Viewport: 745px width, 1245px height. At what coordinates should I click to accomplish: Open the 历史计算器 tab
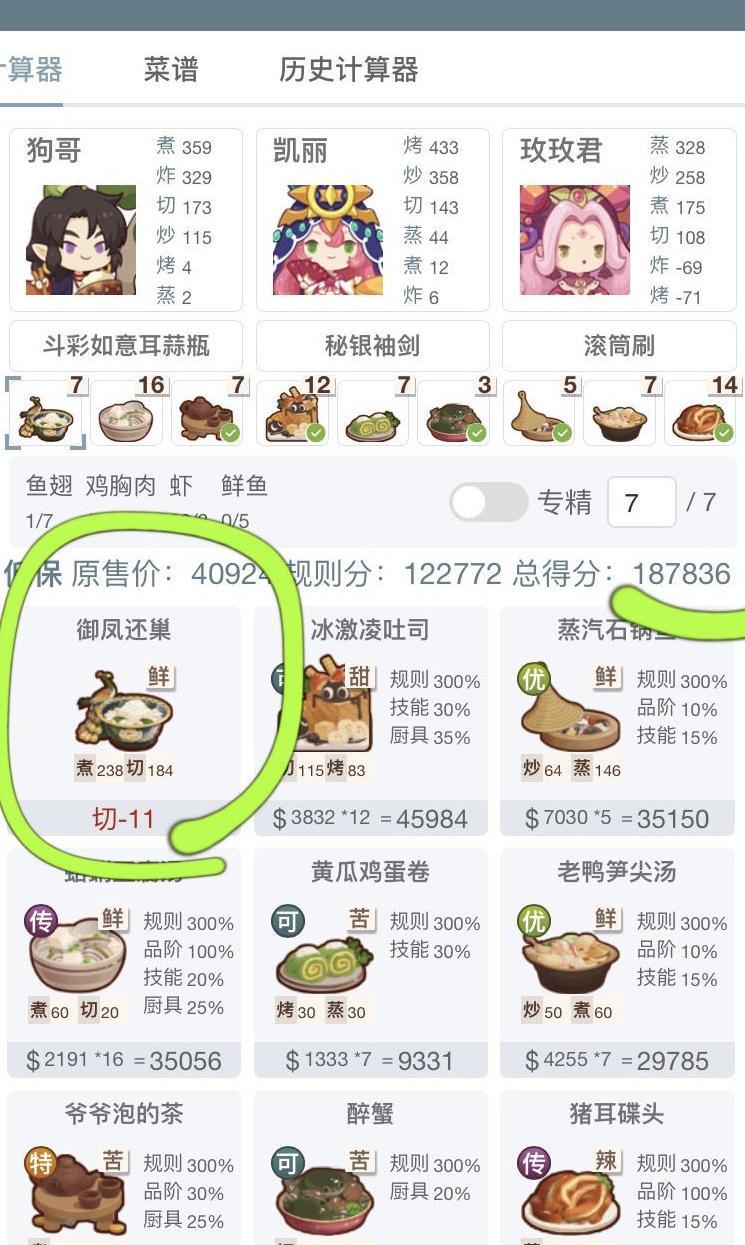coord(348,70)
